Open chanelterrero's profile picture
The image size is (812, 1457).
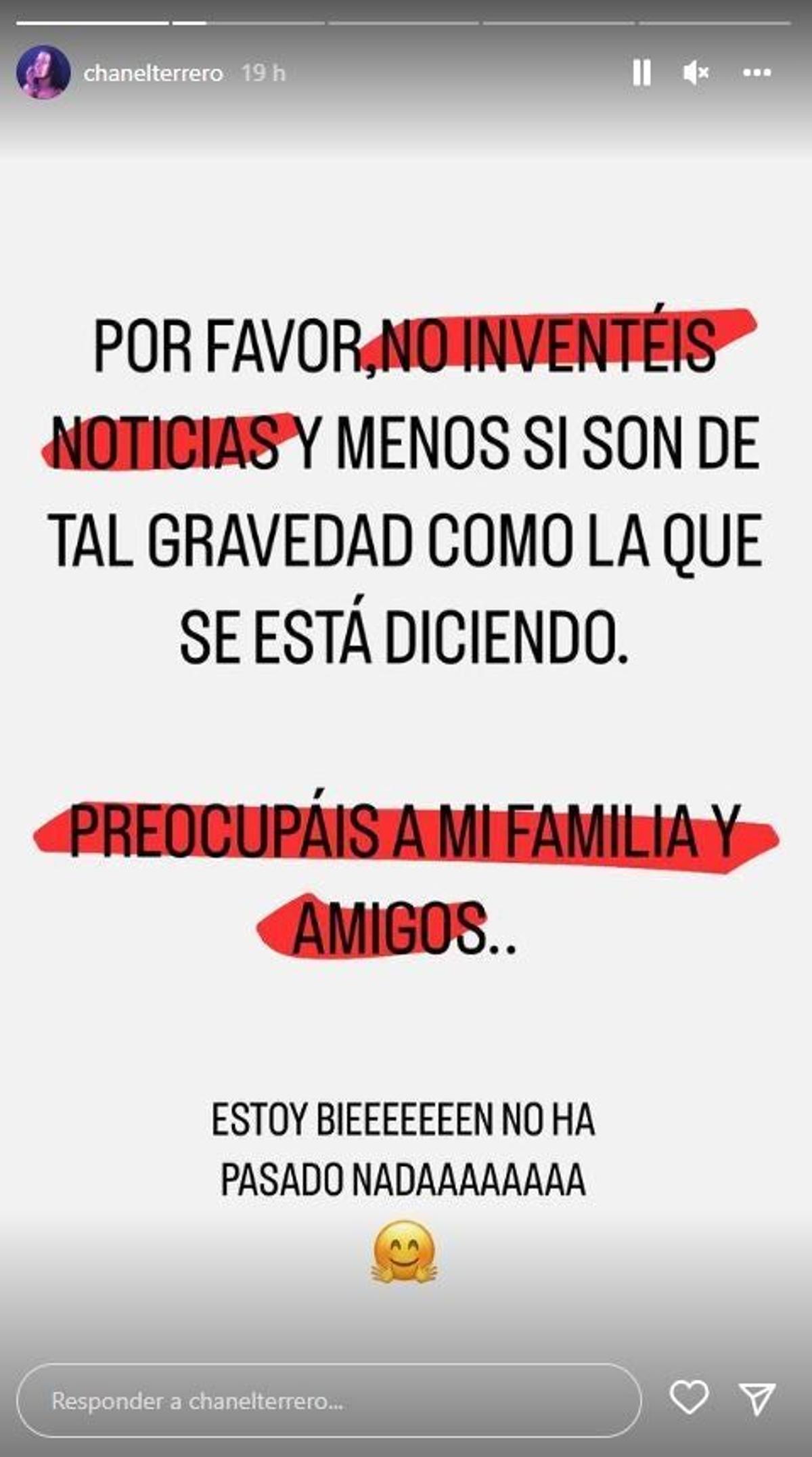click(43, 72)
